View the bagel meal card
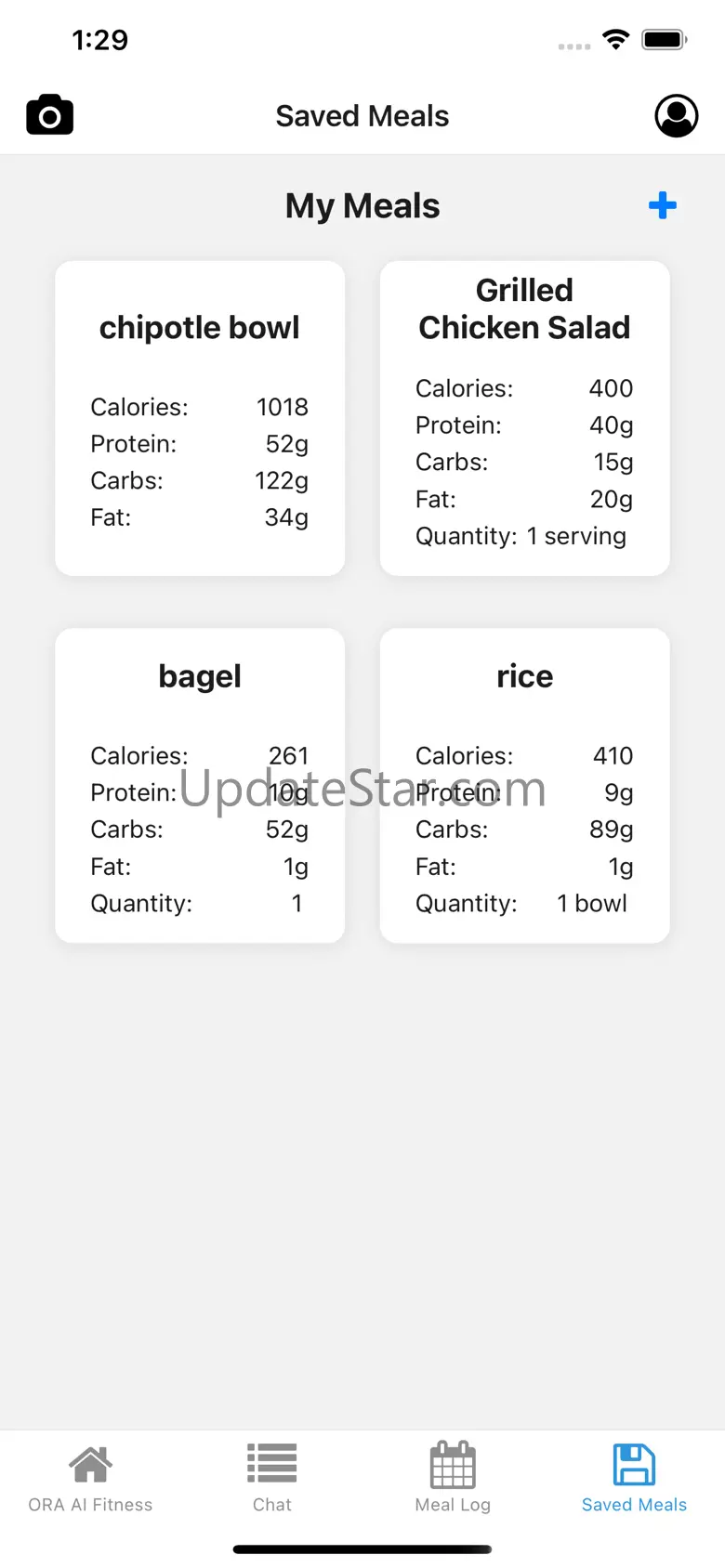 point(200,785)
